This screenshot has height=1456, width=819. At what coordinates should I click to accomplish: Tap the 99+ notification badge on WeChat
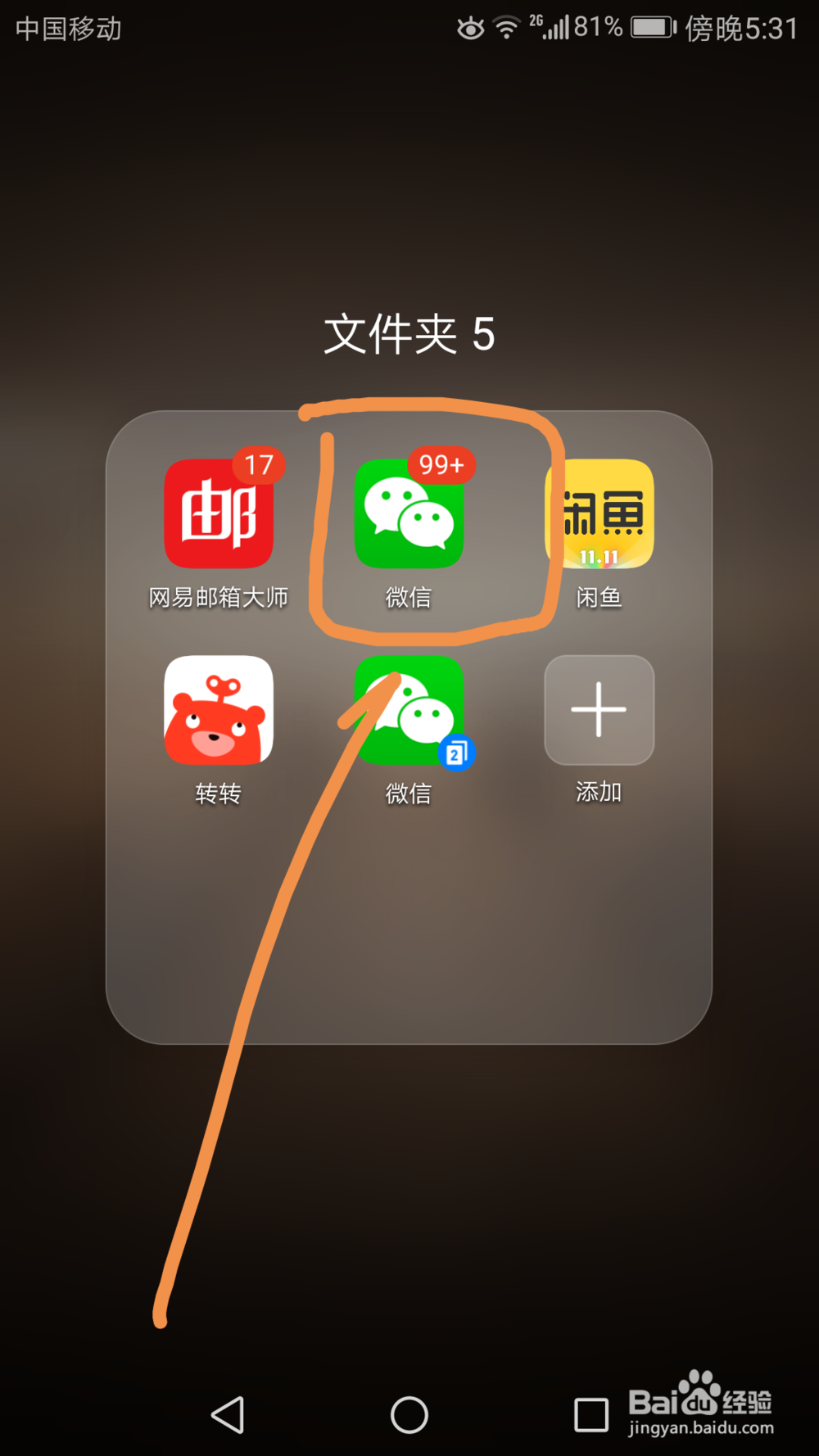(441, 463)
